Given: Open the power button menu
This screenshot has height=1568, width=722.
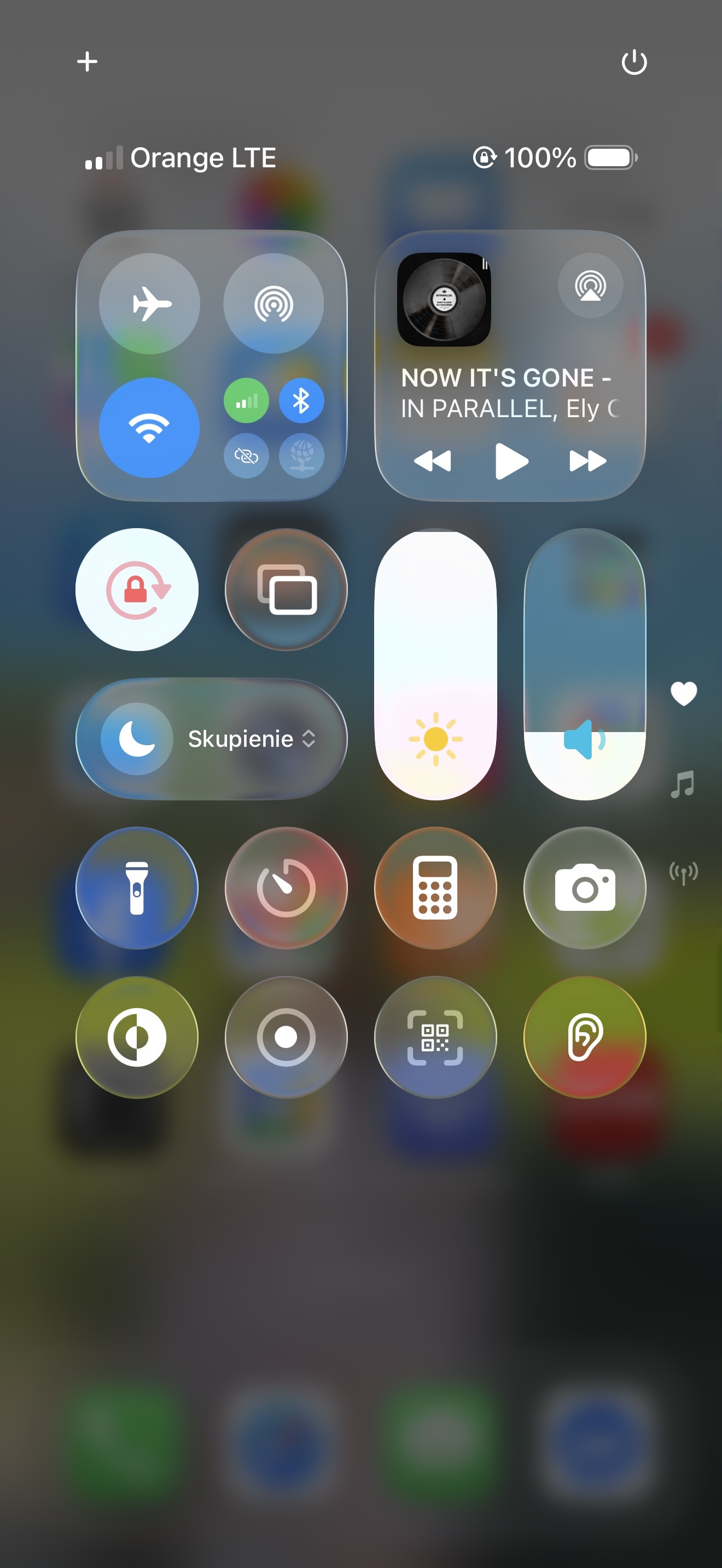Looking at the screenshot, I should 634,62.
